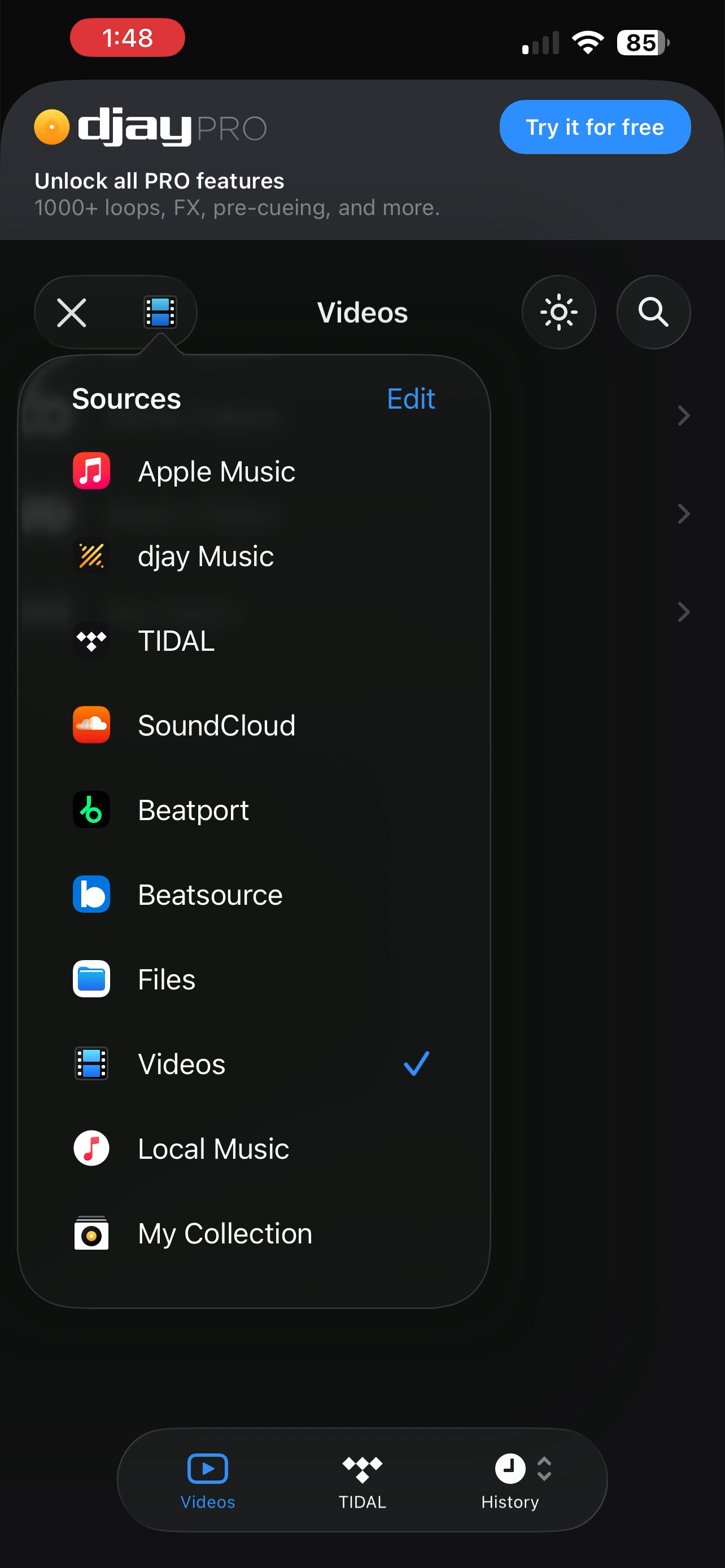Viewport: 725px width, 1568px height.
Task: Switch to the TIDAL bottom tab
Action: (x=362, y=1481)
